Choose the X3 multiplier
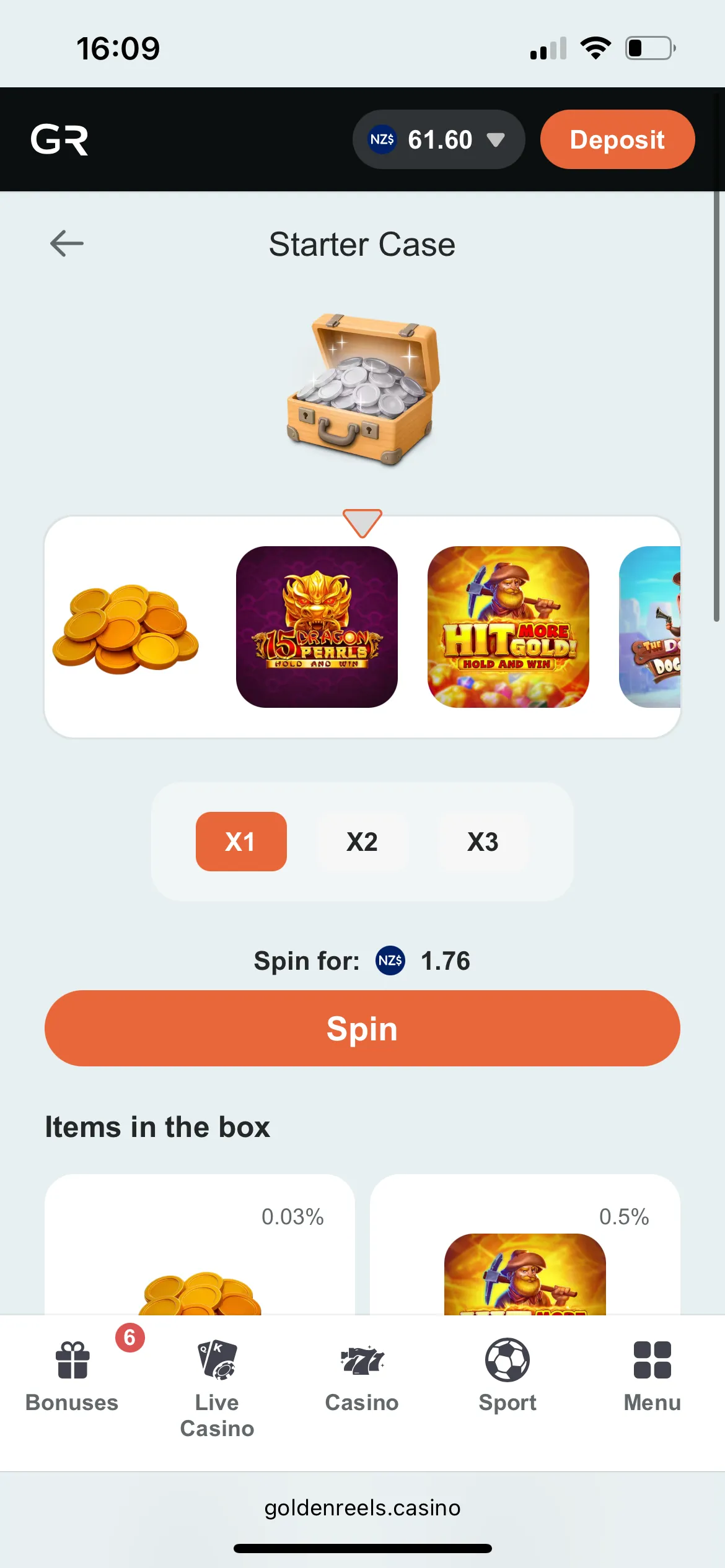 [x=483, y=842]
